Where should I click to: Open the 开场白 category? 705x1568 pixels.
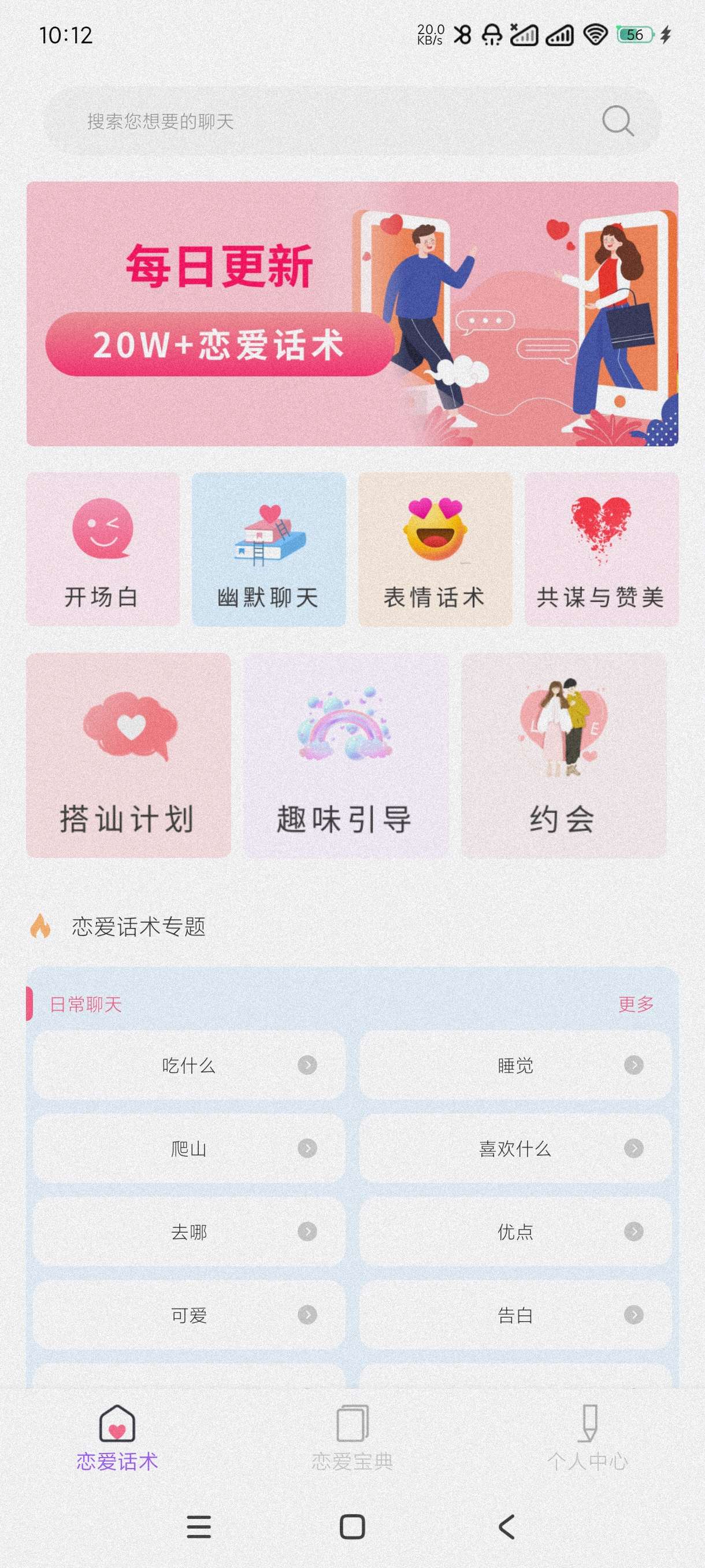click(102, 549)
